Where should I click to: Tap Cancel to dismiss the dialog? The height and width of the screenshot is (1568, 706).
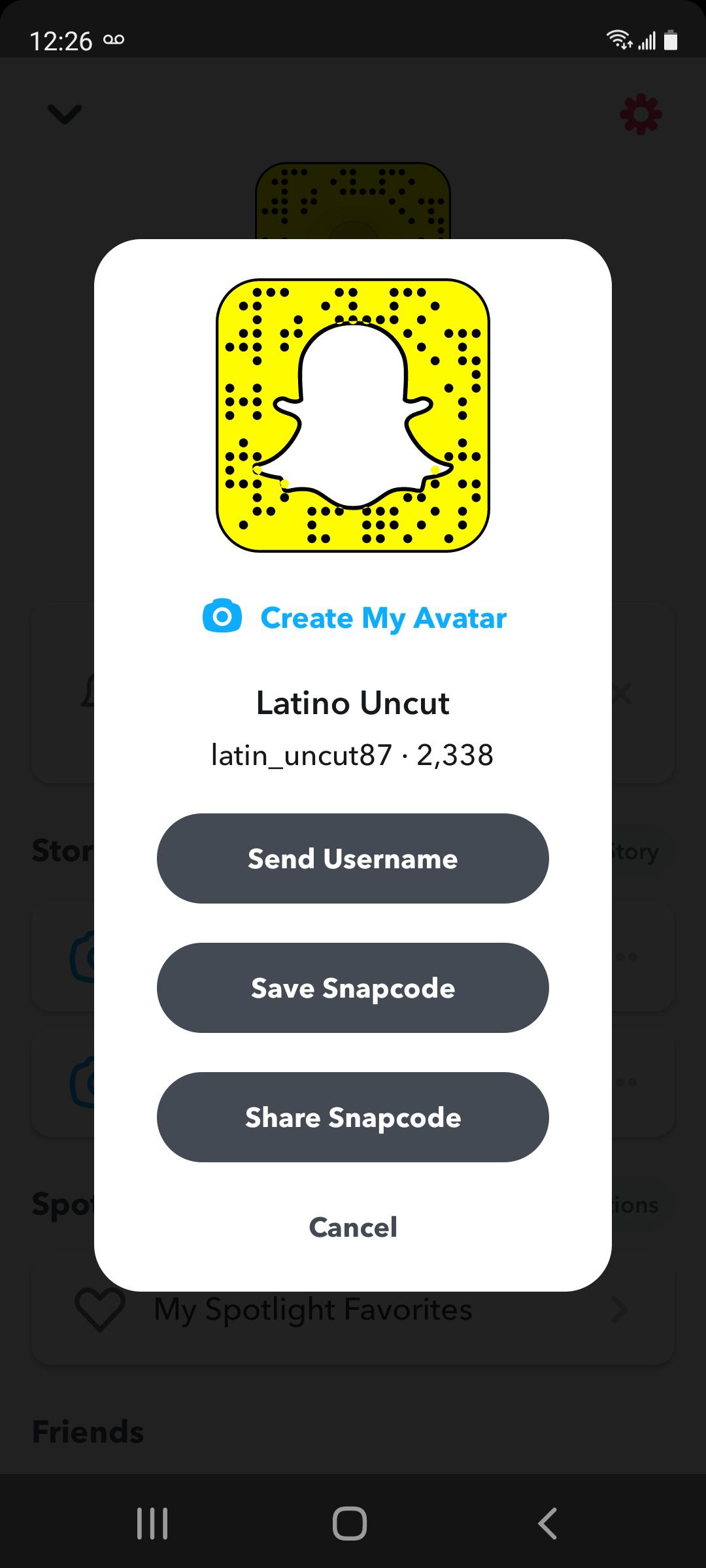pyautogui.click(x=353, y=1227)
